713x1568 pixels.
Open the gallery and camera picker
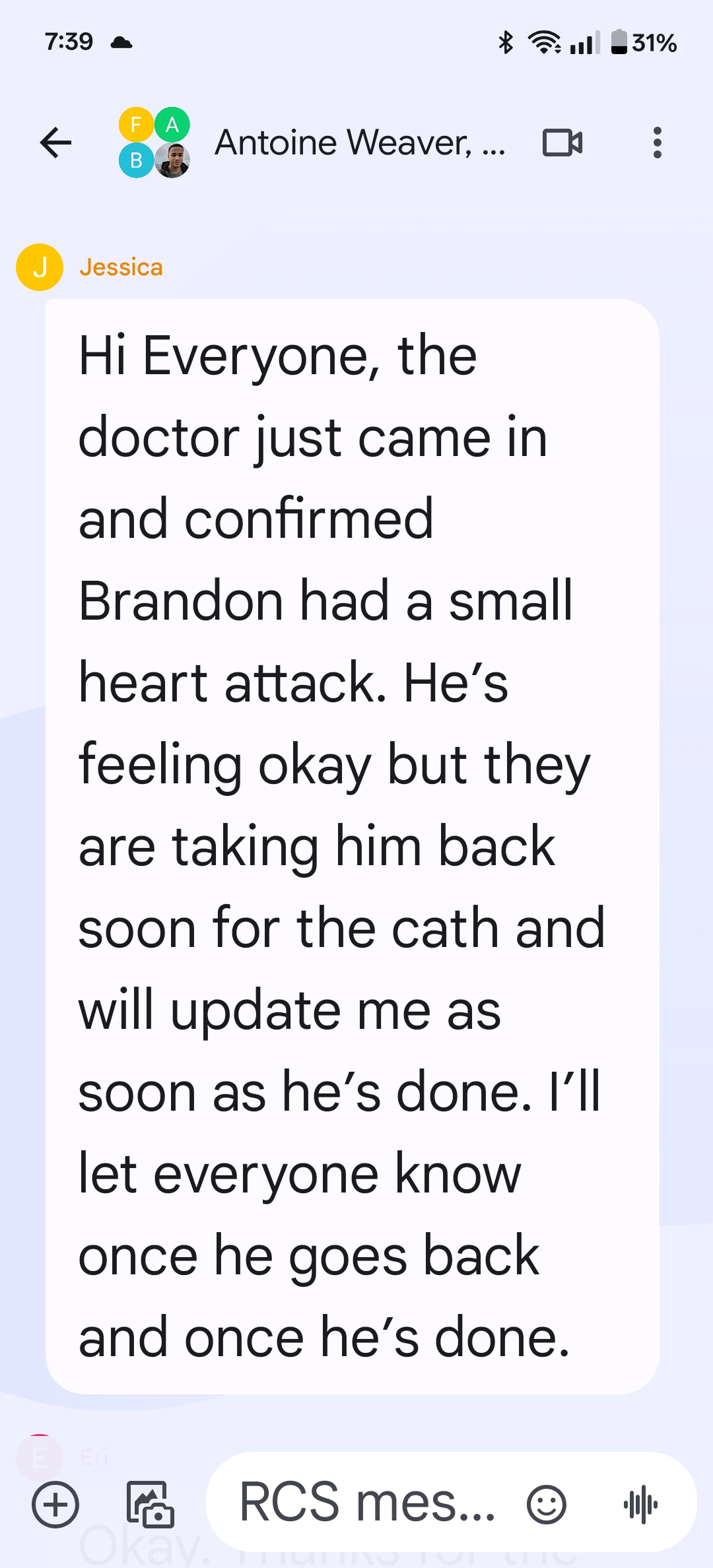pyautogui.click(x=150, y=1504)
